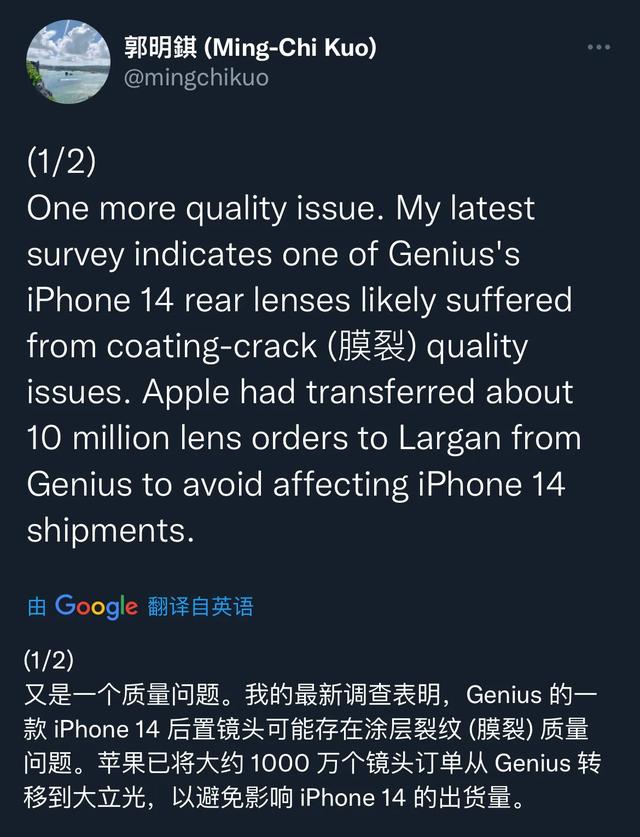
Task: Open Ming-Chi Kuo's profile avatar
Action: pyautogui.click(x=68, y=60)
